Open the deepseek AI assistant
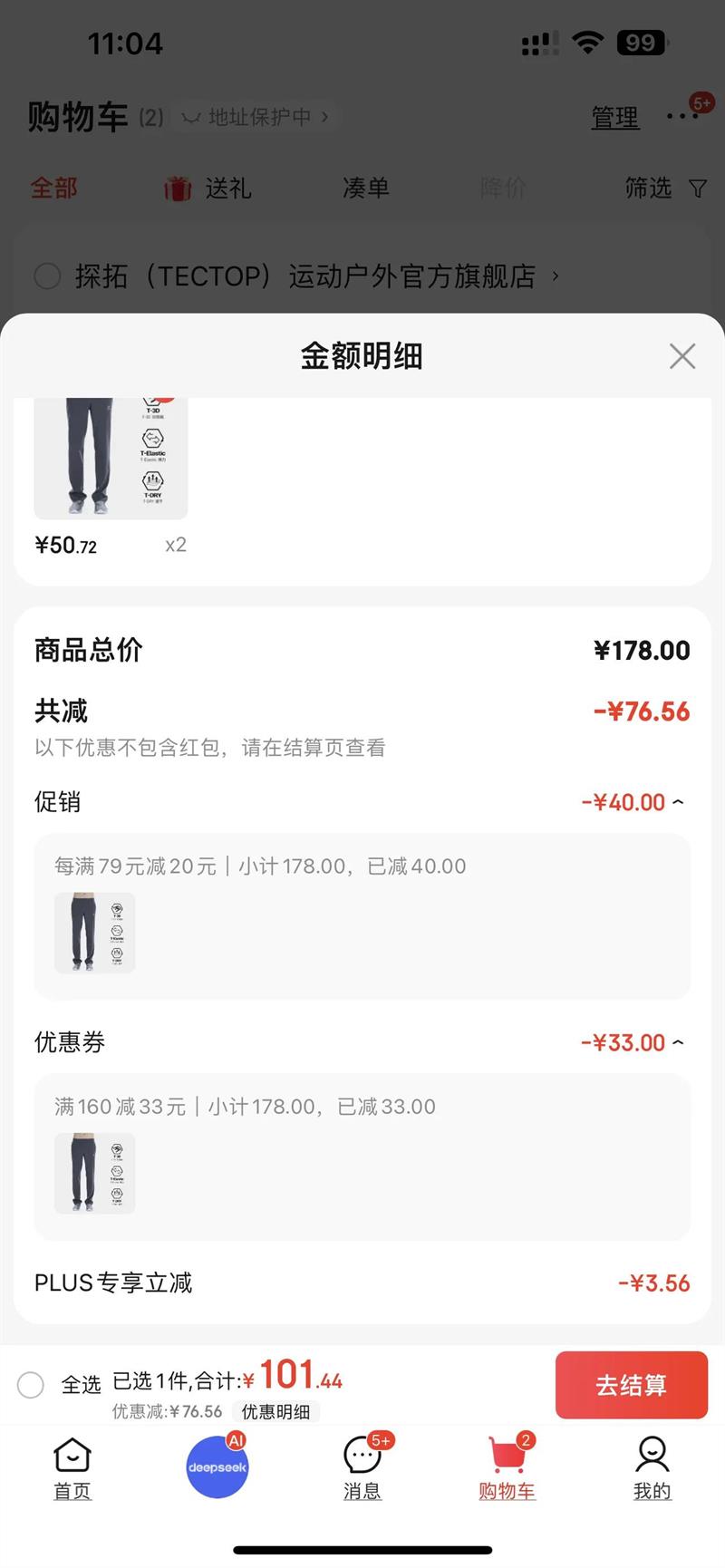The height and width of the screenshot is (1568, 725). [217, 1466]
